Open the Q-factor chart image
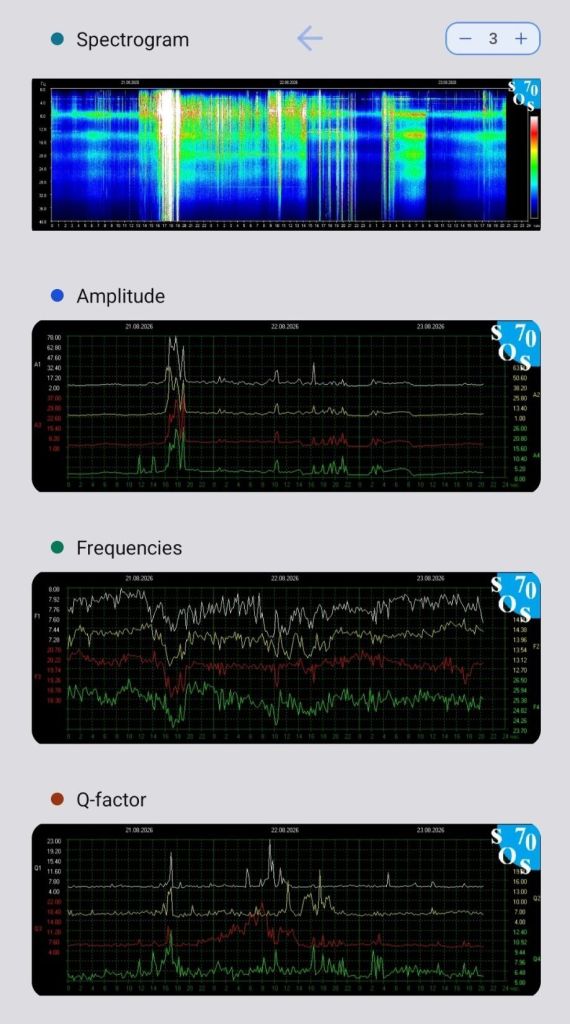The width and height of the screenshot is (570, 1024). (x=286, y=910)
